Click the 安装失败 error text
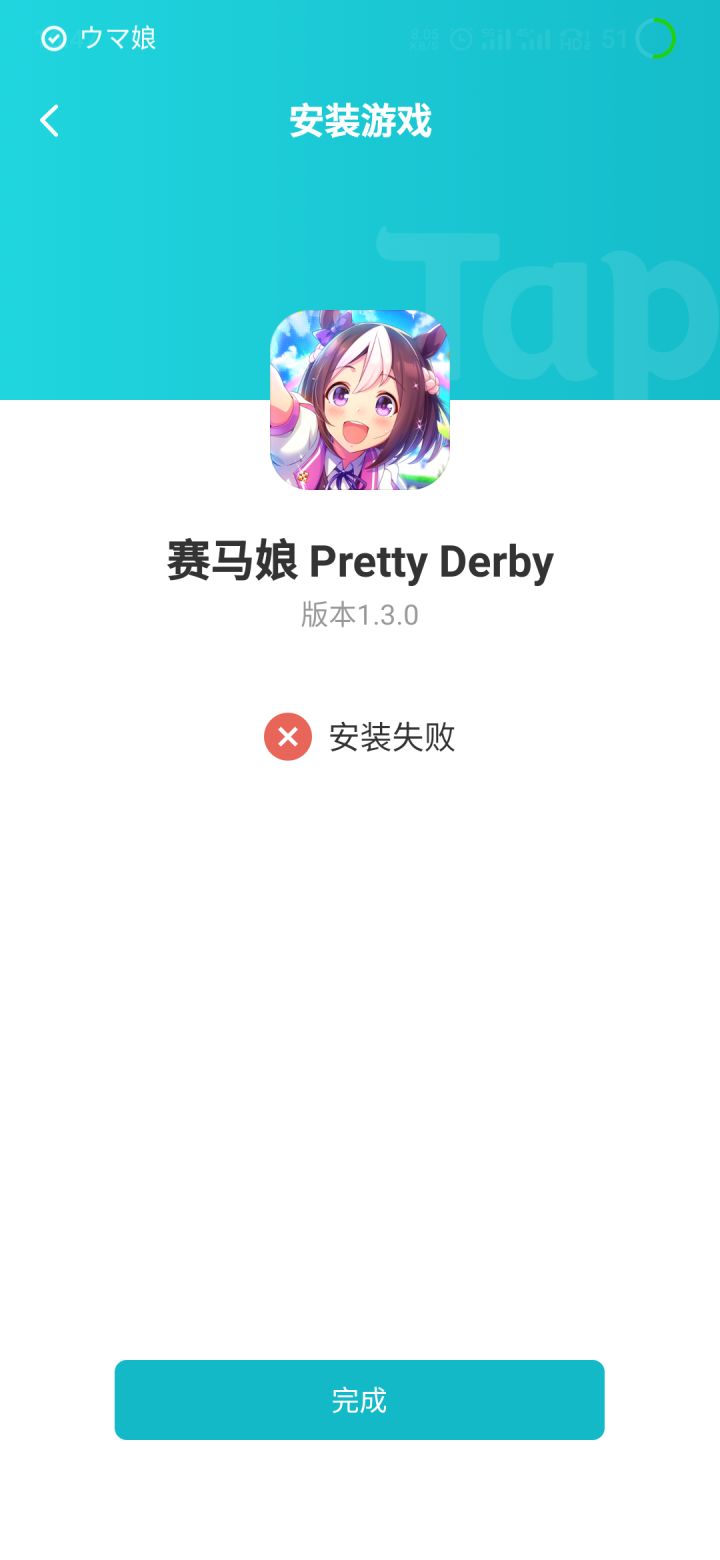The width and height of the screenshot is (720, 1560). 391,737
